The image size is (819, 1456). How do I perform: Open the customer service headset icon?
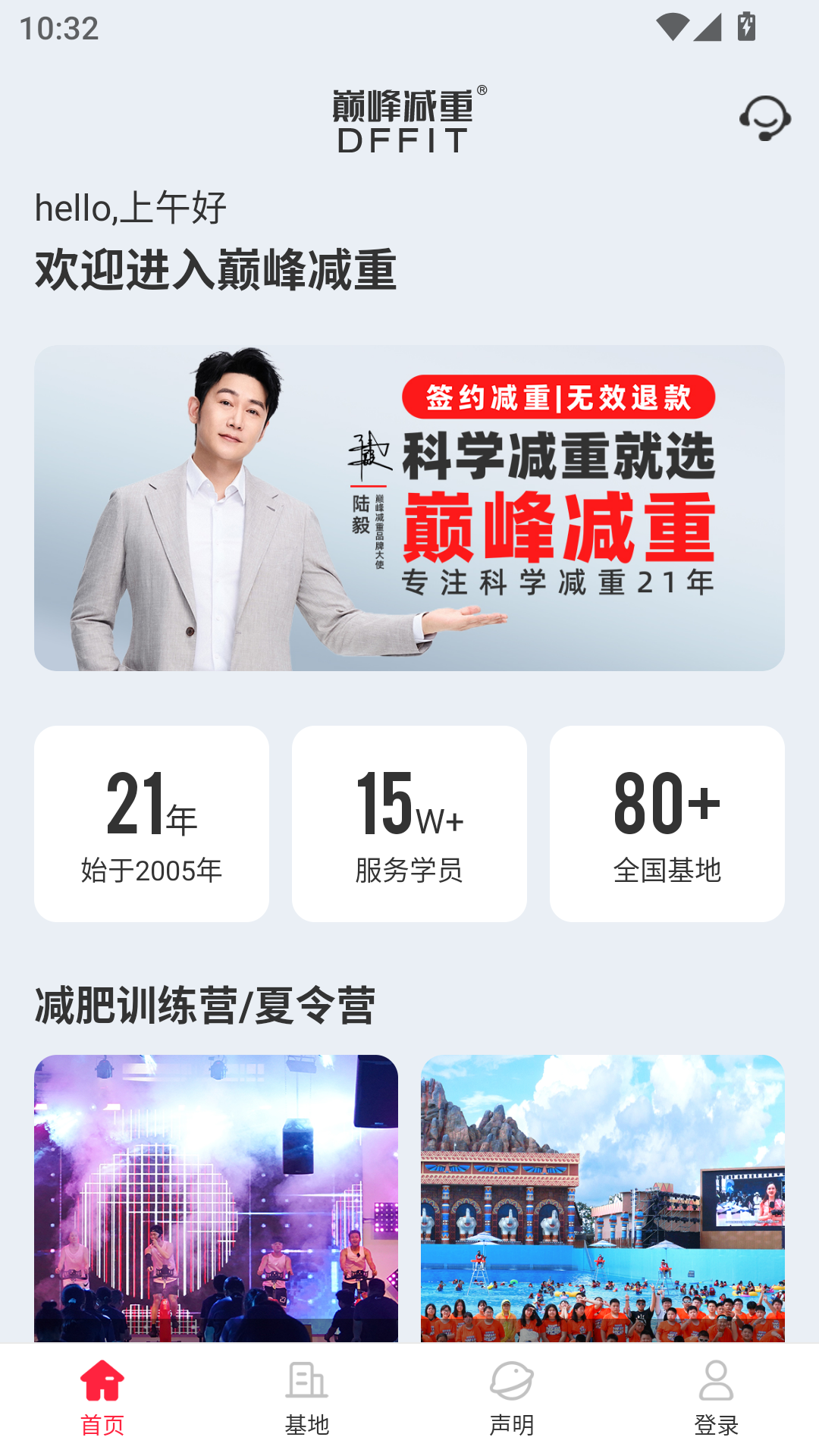[764, 118]
